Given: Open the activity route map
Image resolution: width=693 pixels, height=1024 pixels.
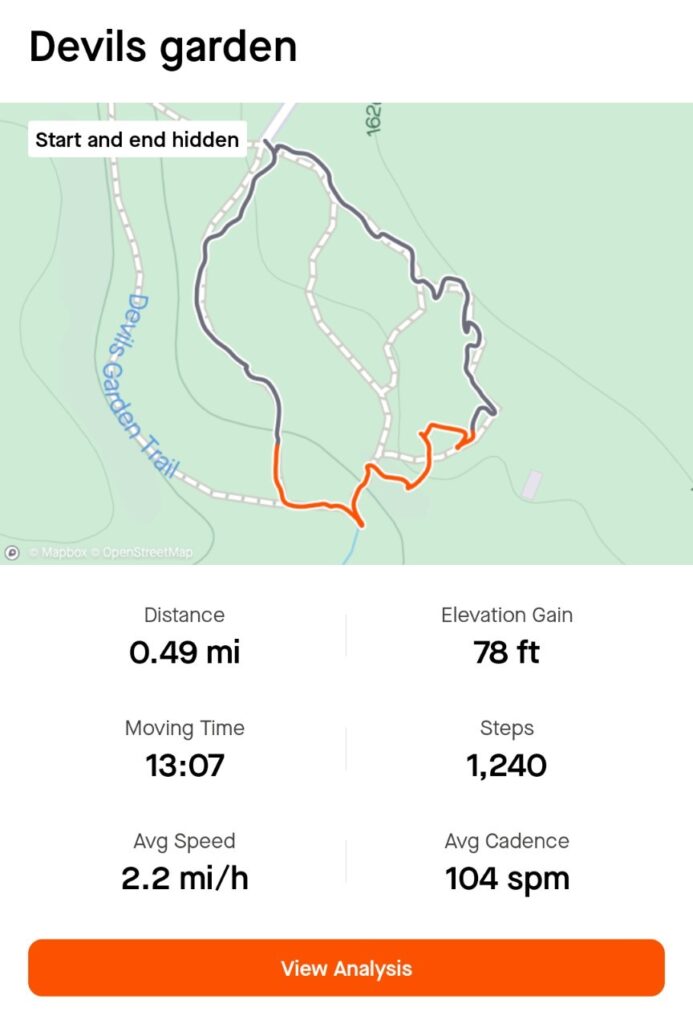Looking at the screenshot, I should pos(346,333).
